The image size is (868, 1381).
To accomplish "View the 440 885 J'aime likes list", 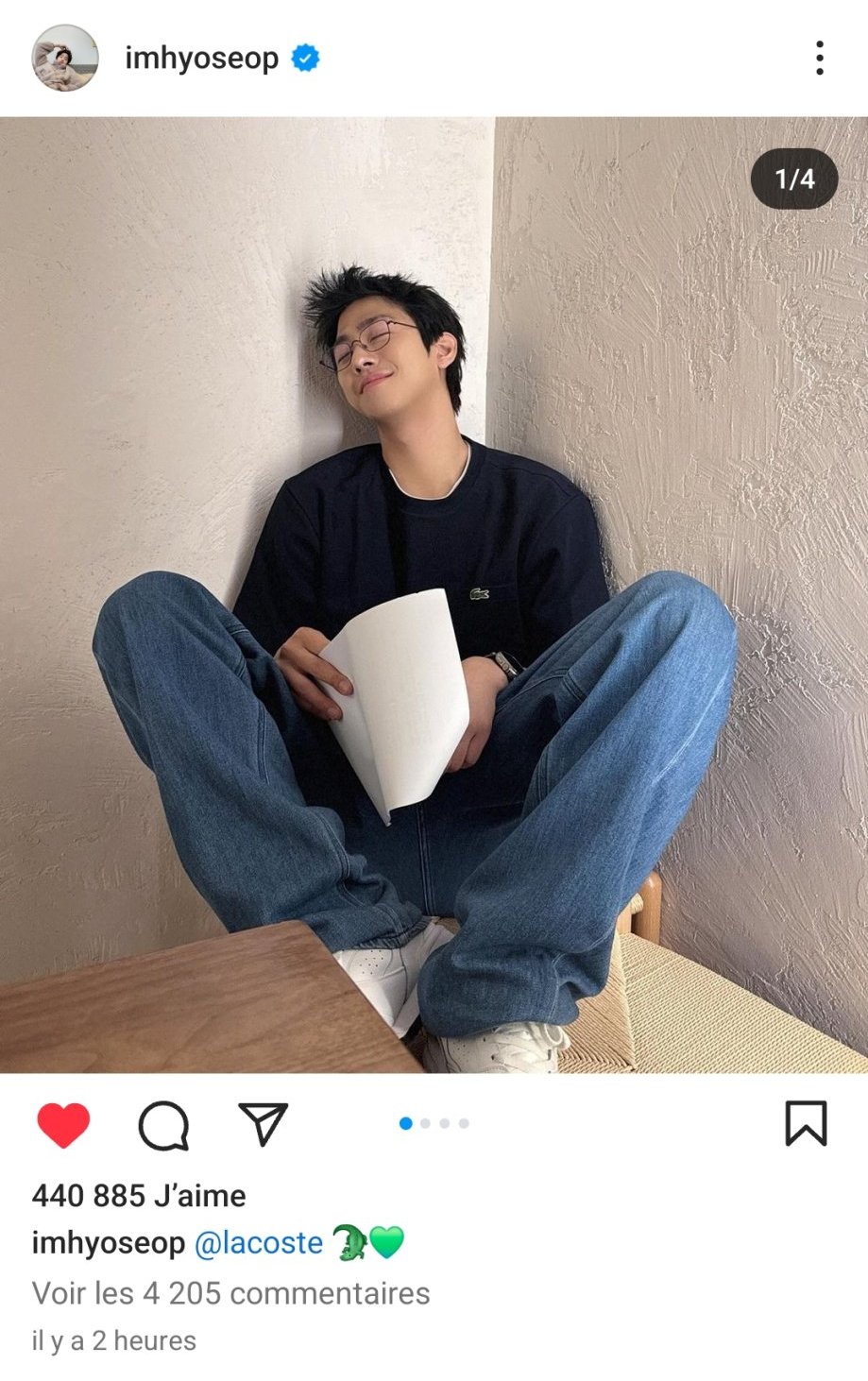I will coord(139,1196).
